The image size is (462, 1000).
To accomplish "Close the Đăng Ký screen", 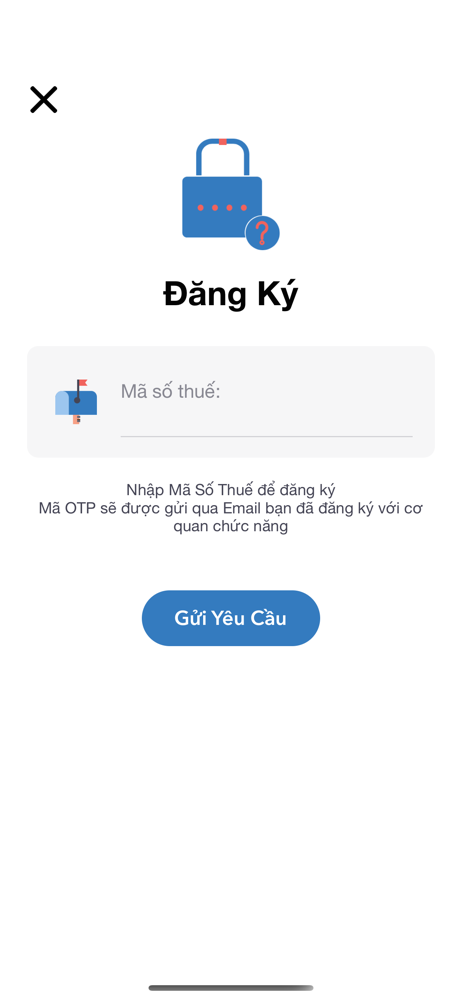I will tap(43, 99).
